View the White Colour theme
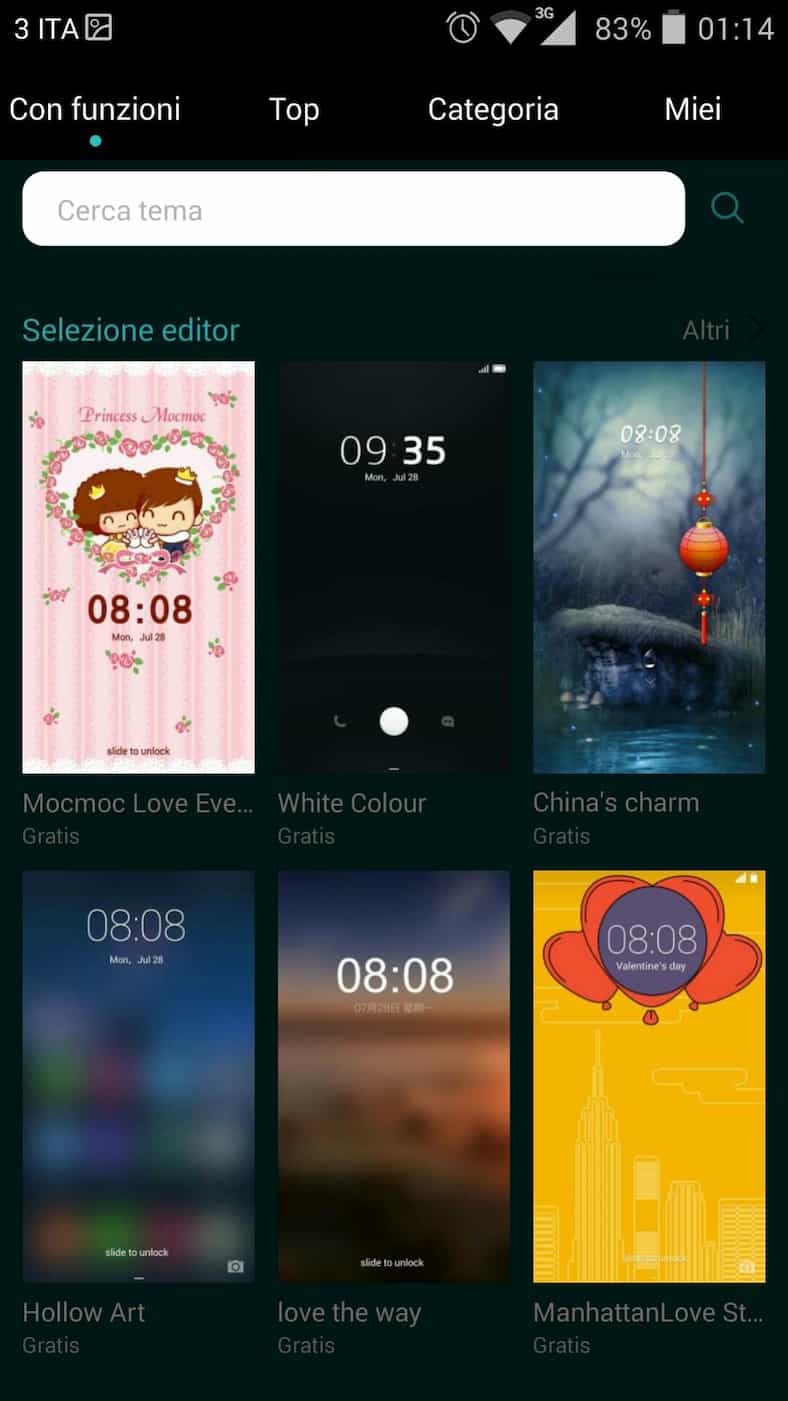The image size is (788, 1401). [394, 567]
